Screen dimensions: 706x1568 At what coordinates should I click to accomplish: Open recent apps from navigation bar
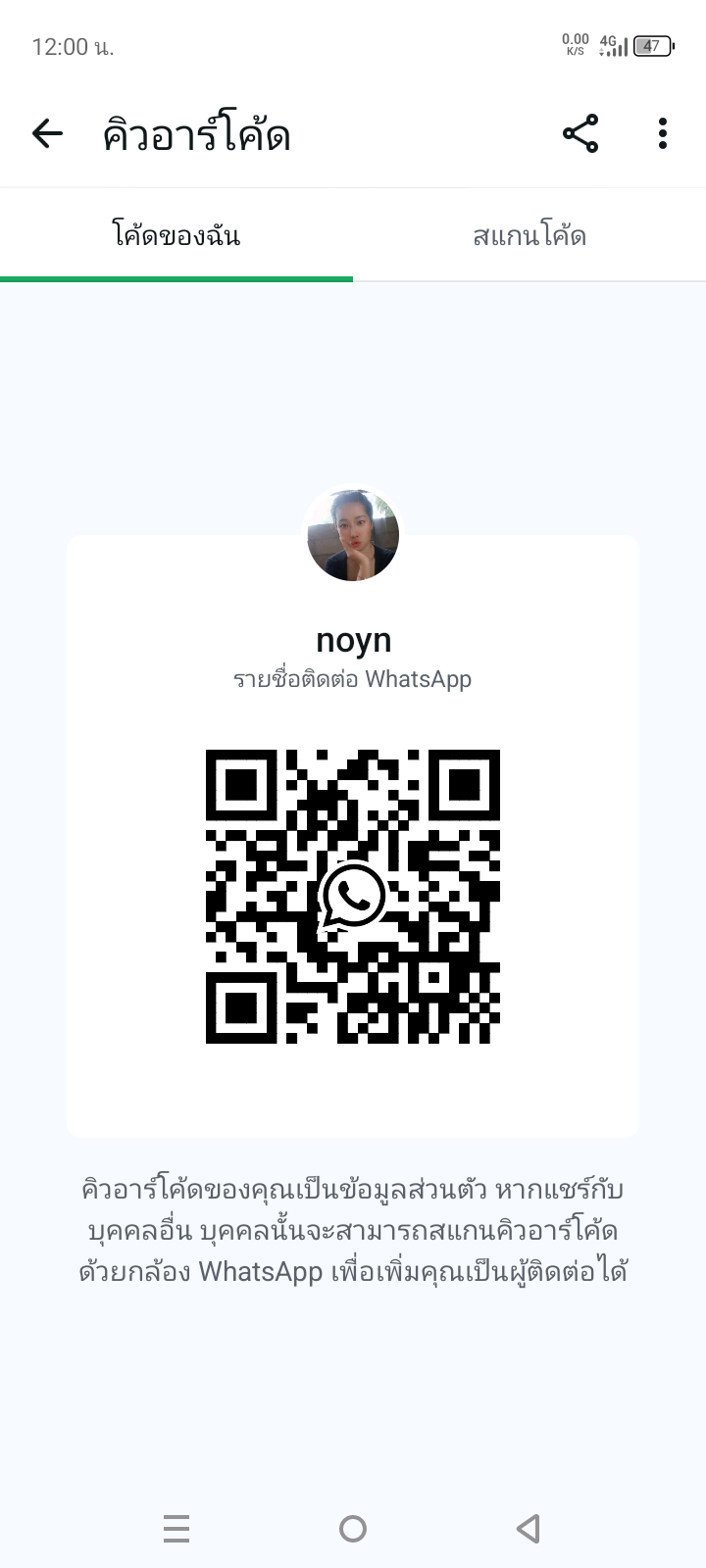click(x=176, y=1528)
